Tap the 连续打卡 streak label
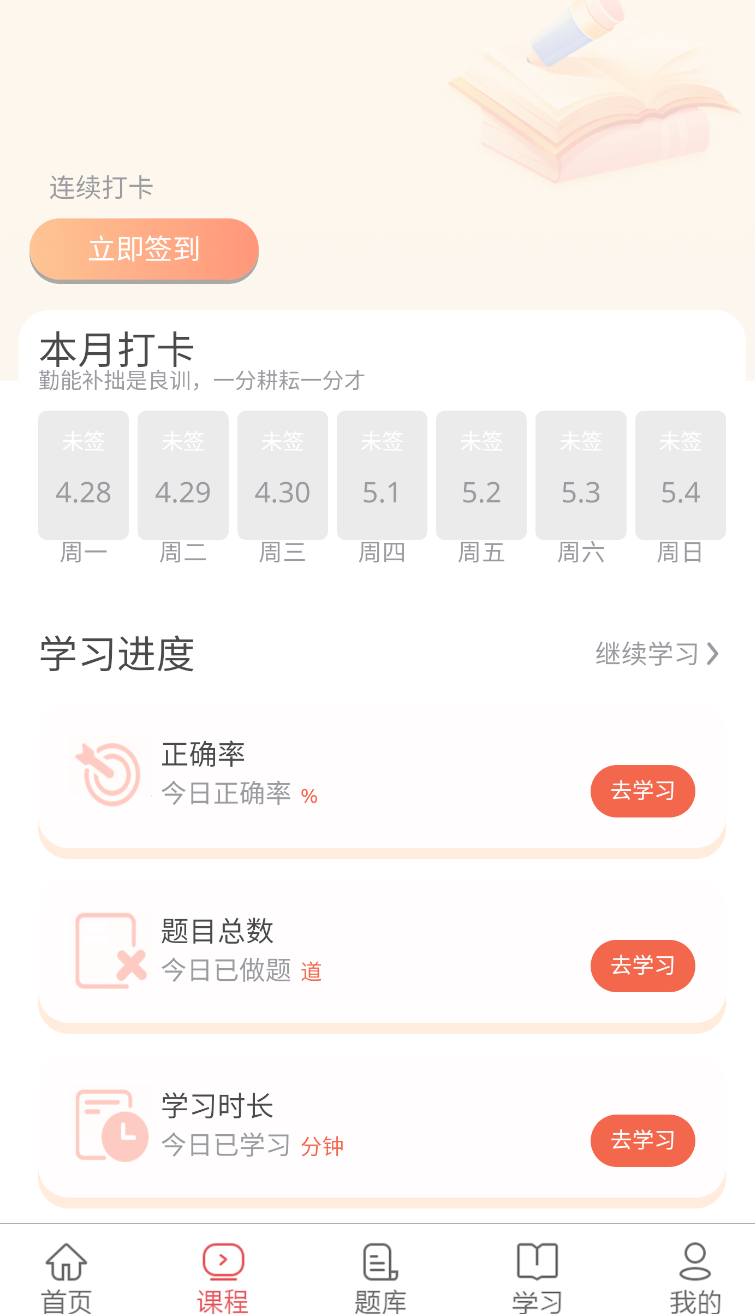This screenshot has height=1314, width=755. 101,188
